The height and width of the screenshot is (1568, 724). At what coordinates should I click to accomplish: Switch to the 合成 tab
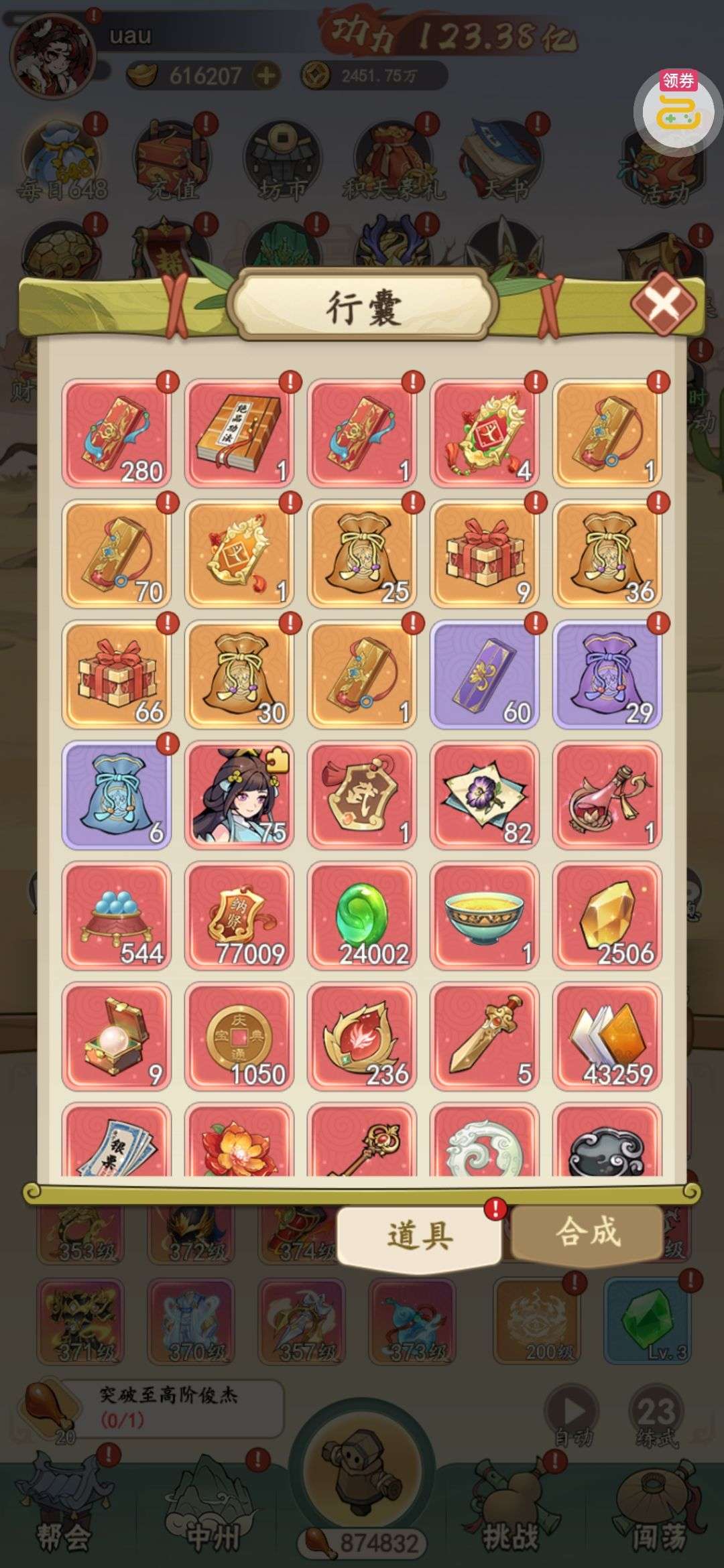(x=587, y=1234)
